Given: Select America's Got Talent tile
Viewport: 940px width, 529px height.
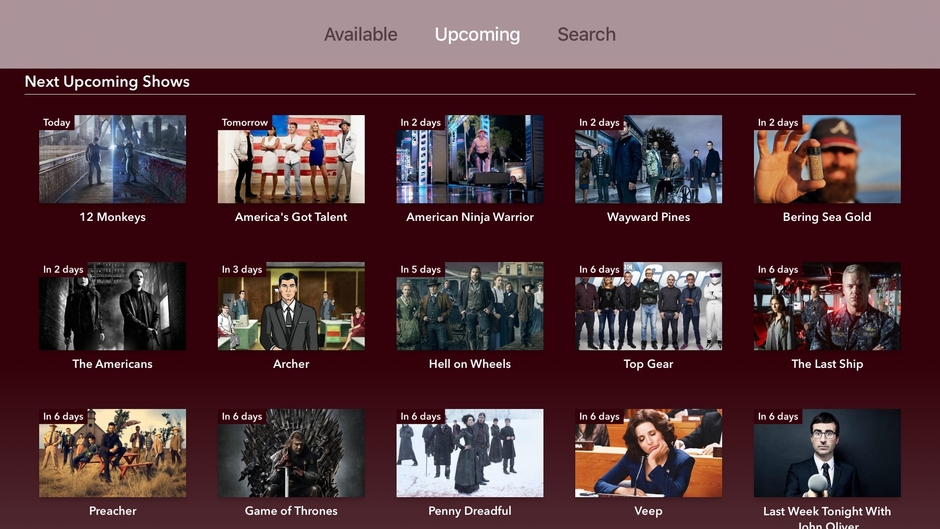Looking at the screenshot, I should (x=291, y=160).
